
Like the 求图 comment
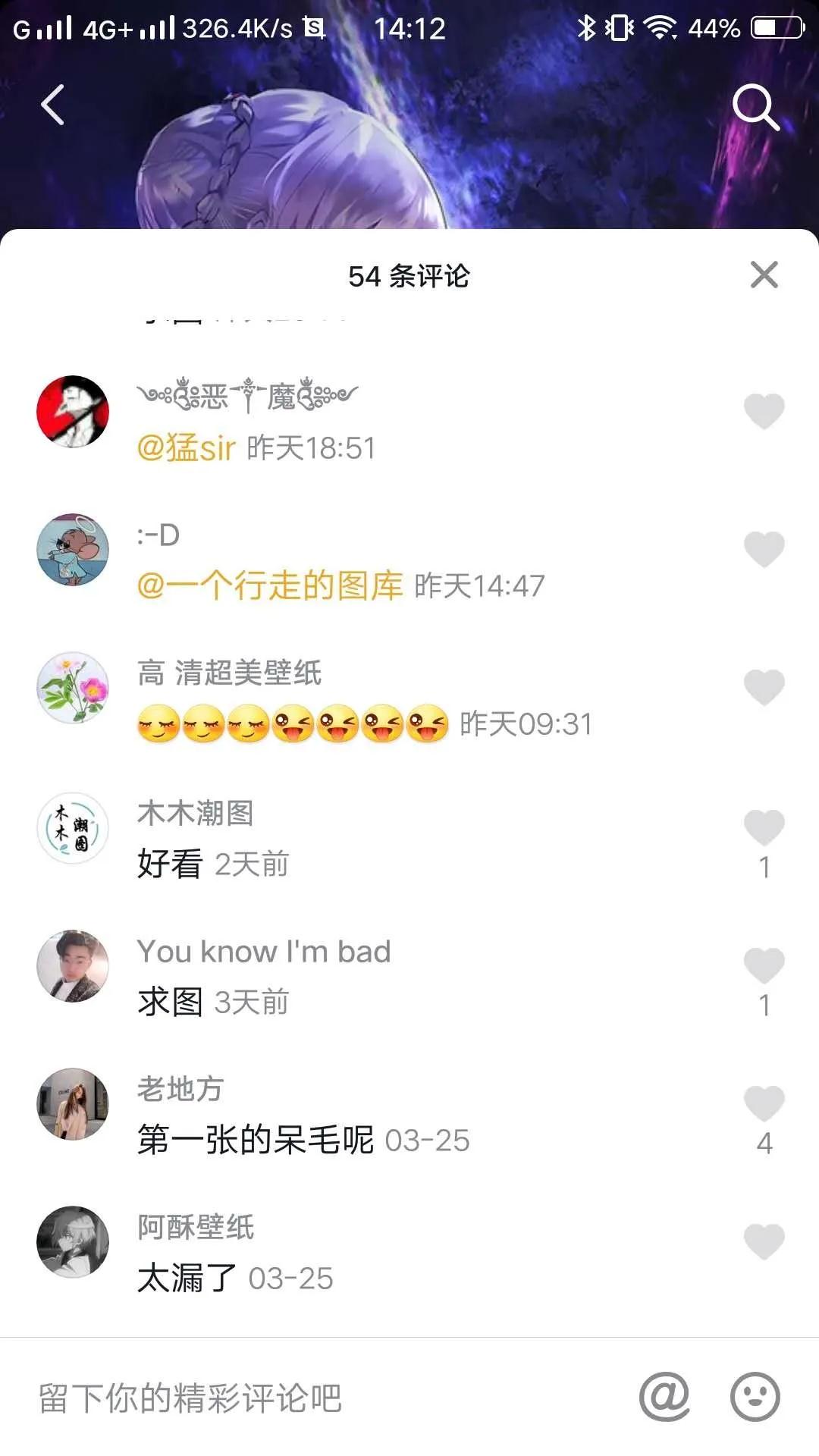point(764,965)
